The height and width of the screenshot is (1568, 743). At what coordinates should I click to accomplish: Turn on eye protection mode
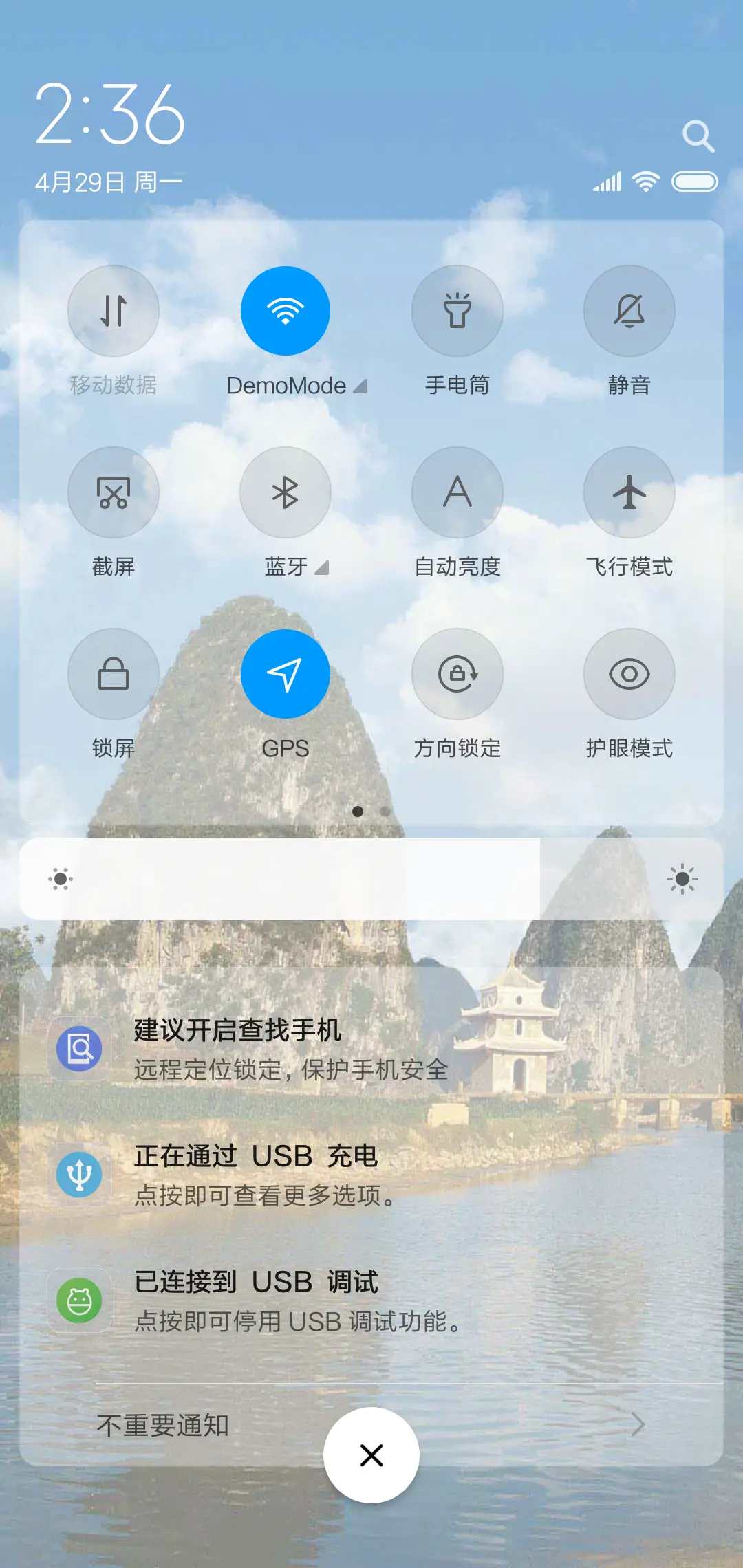[629, 675]
